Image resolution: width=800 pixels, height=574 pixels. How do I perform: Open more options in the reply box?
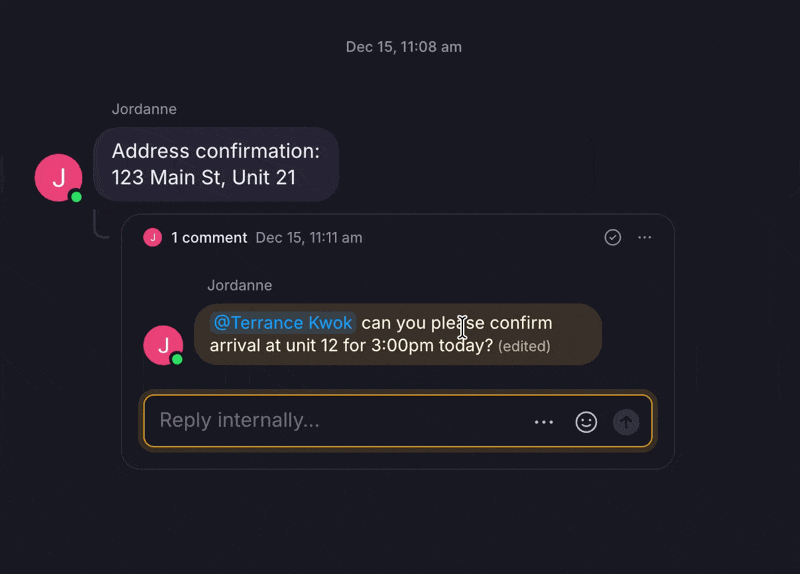[x=544, y=422]
